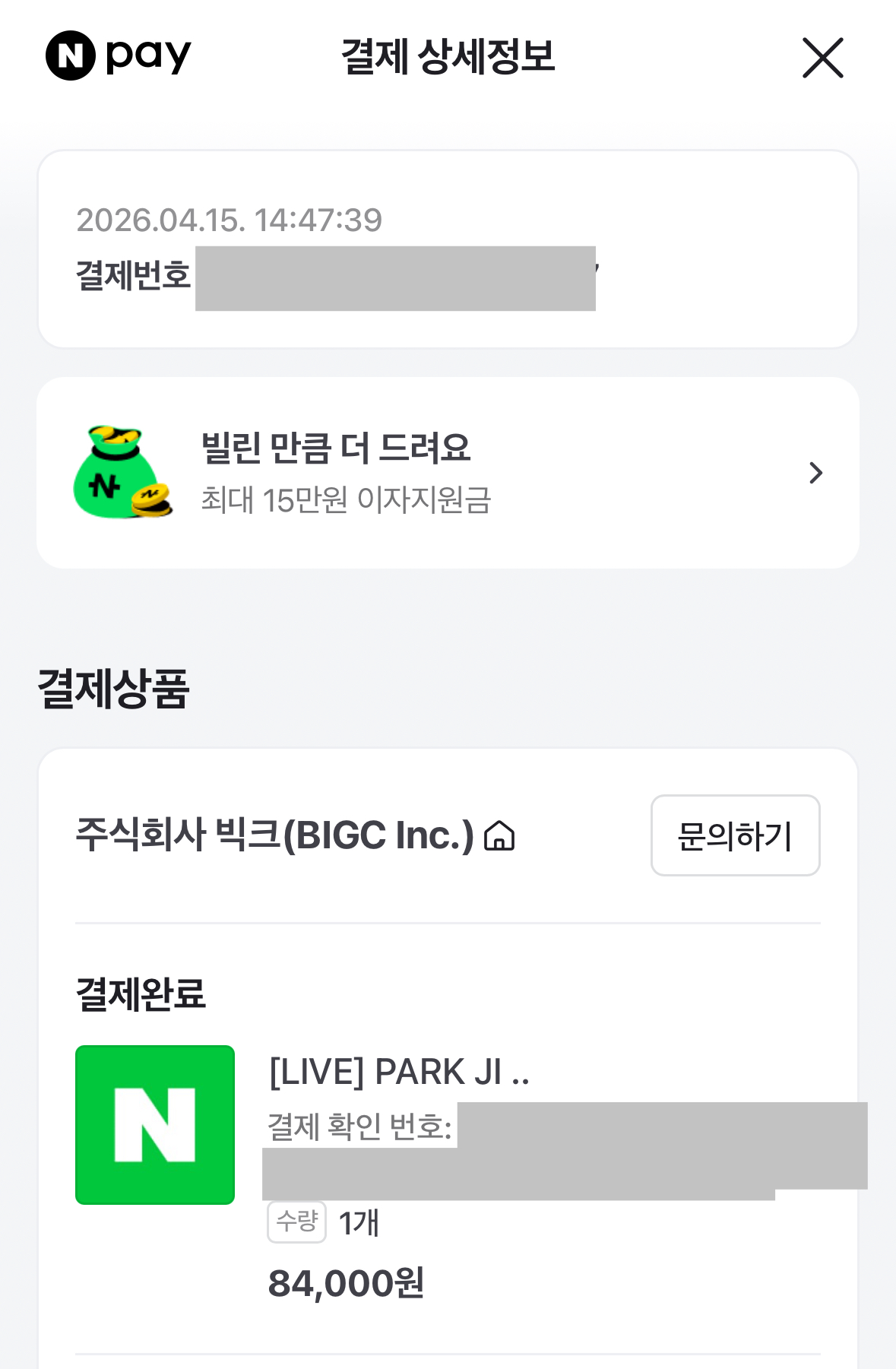This screenshot has width=896, height=1369.
Task: Go to the N pay home logo
Action: [119, 55]
